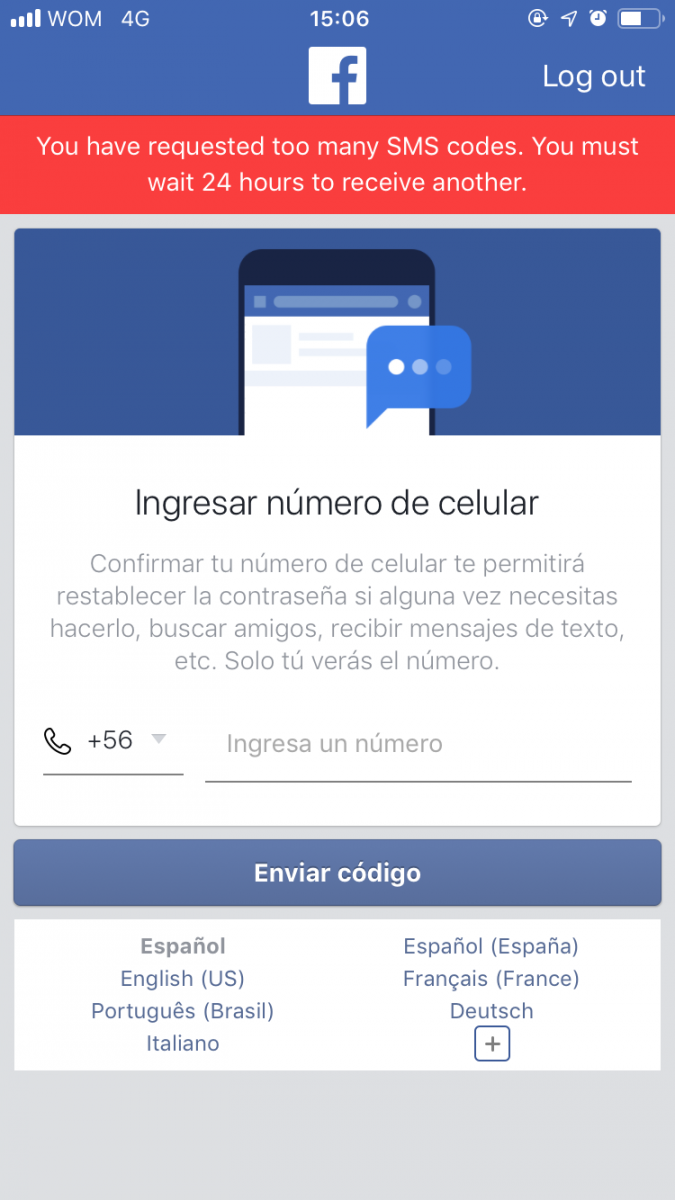Open the +56 country code dropdown

click(113, 742)
